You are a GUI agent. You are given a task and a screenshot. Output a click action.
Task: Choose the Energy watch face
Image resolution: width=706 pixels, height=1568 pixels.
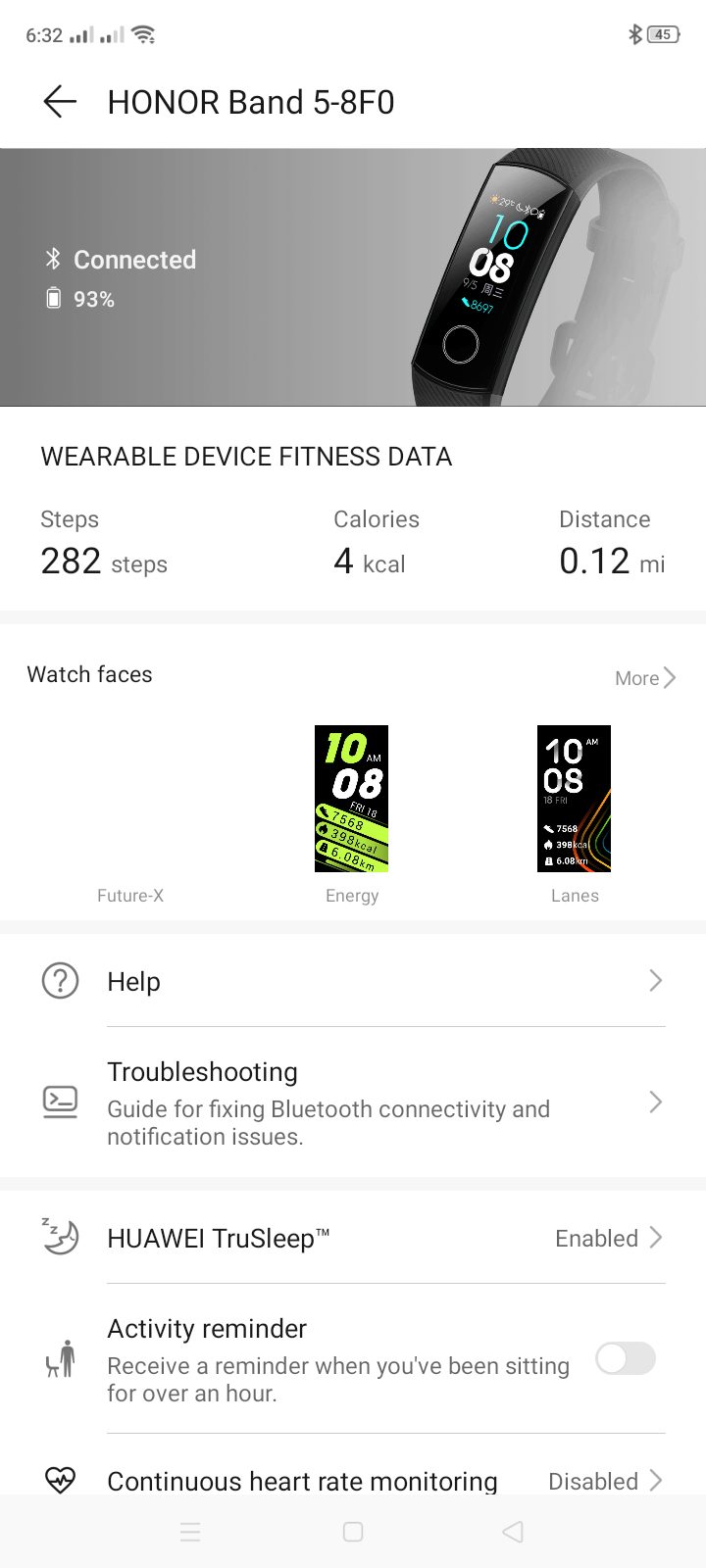point(352,800)
